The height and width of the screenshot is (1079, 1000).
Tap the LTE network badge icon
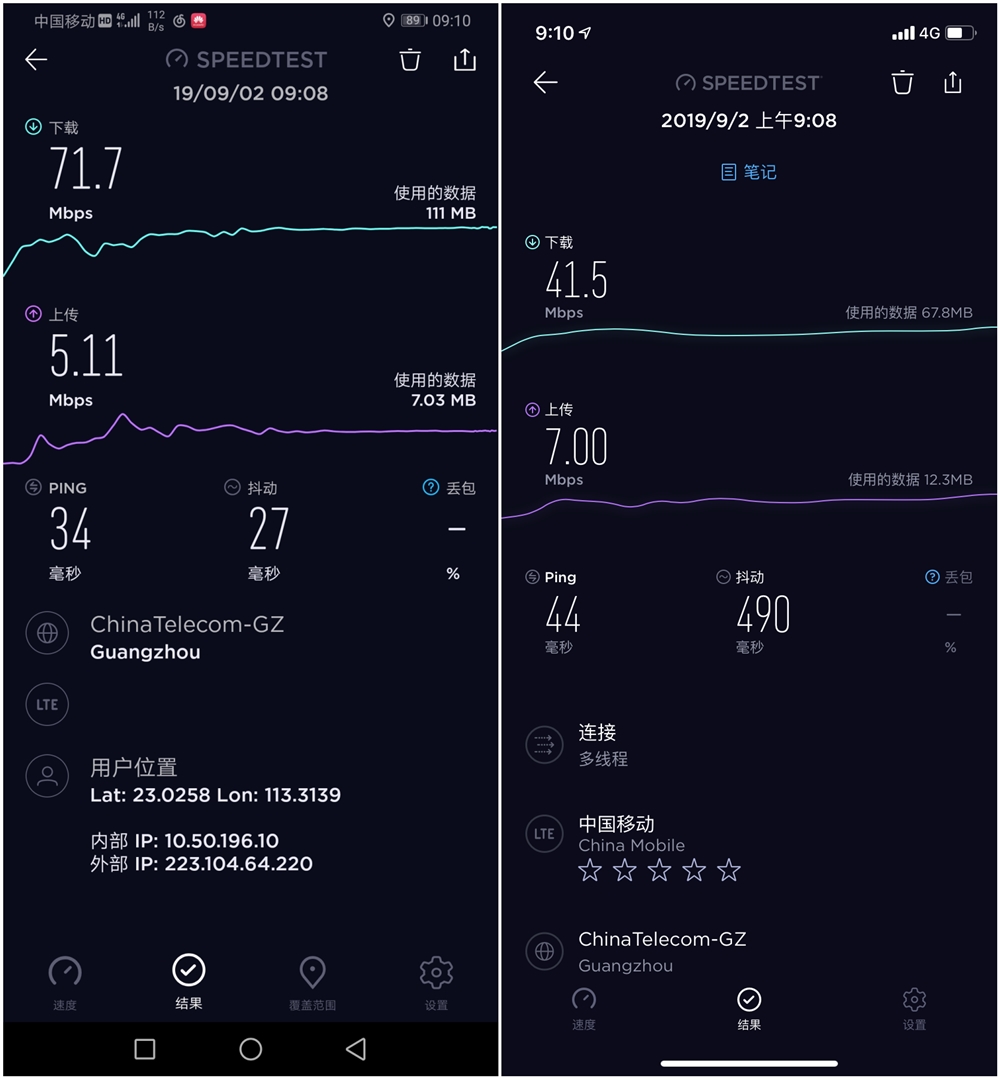pyautogui.click(x=47, y=704)
